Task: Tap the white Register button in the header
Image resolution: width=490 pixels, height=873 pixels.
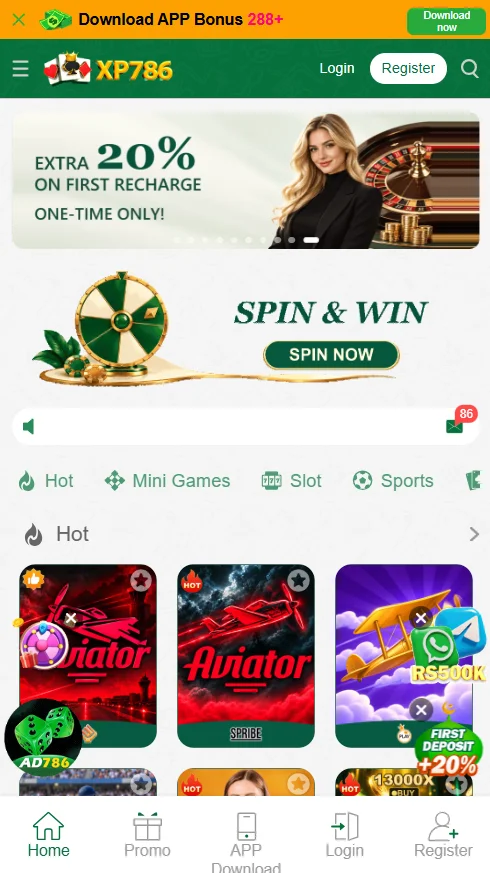Action: click(x=408, y=68)
